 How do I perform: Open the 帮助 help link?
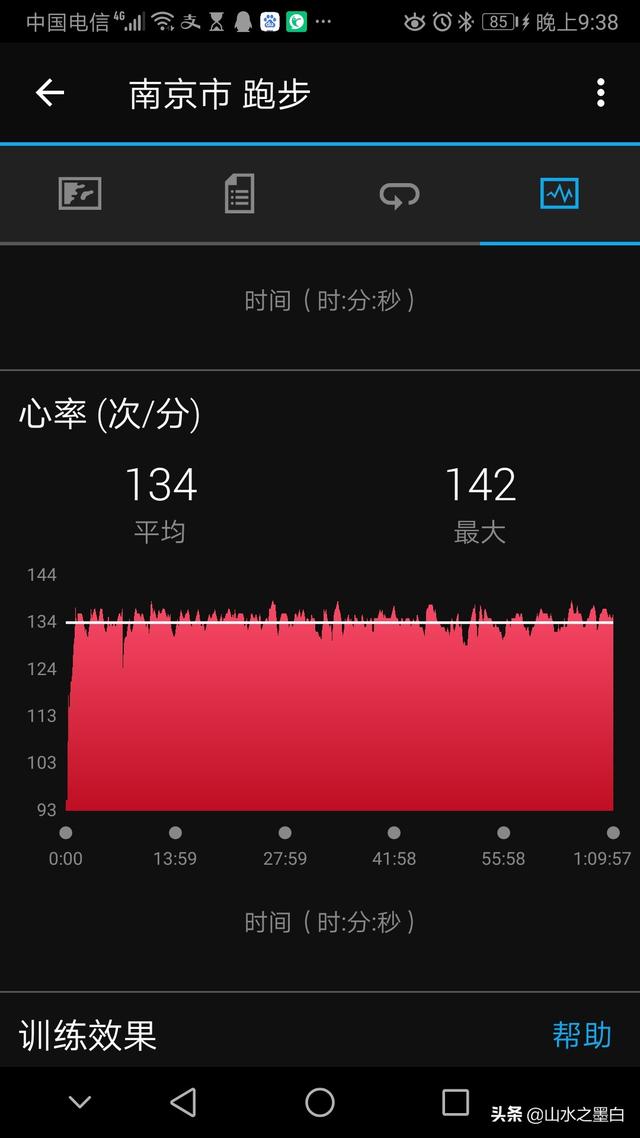[x=581, y=1034]
